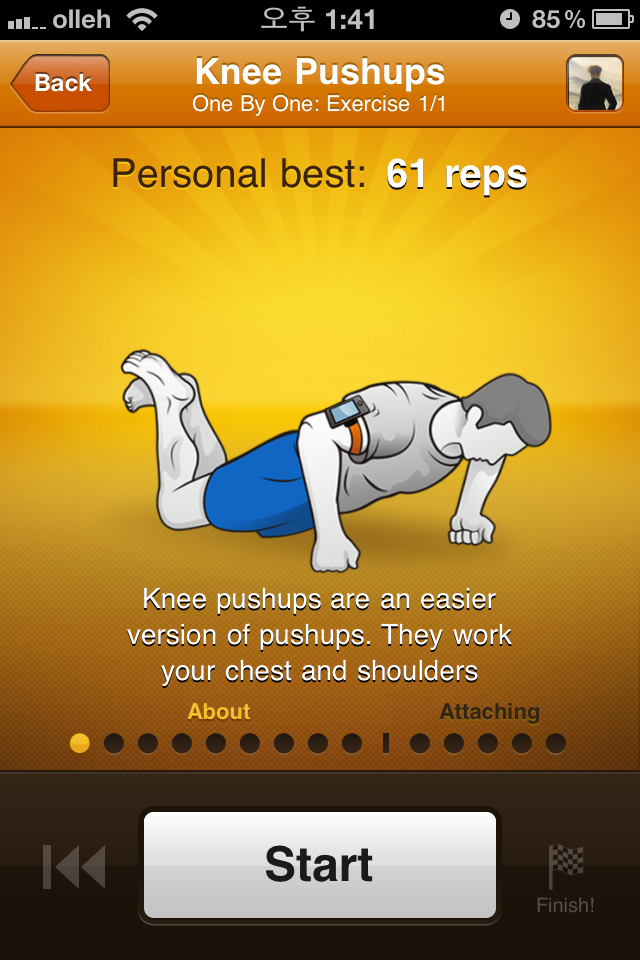
Task: Select the About section label
Action: tap(218, 712)
